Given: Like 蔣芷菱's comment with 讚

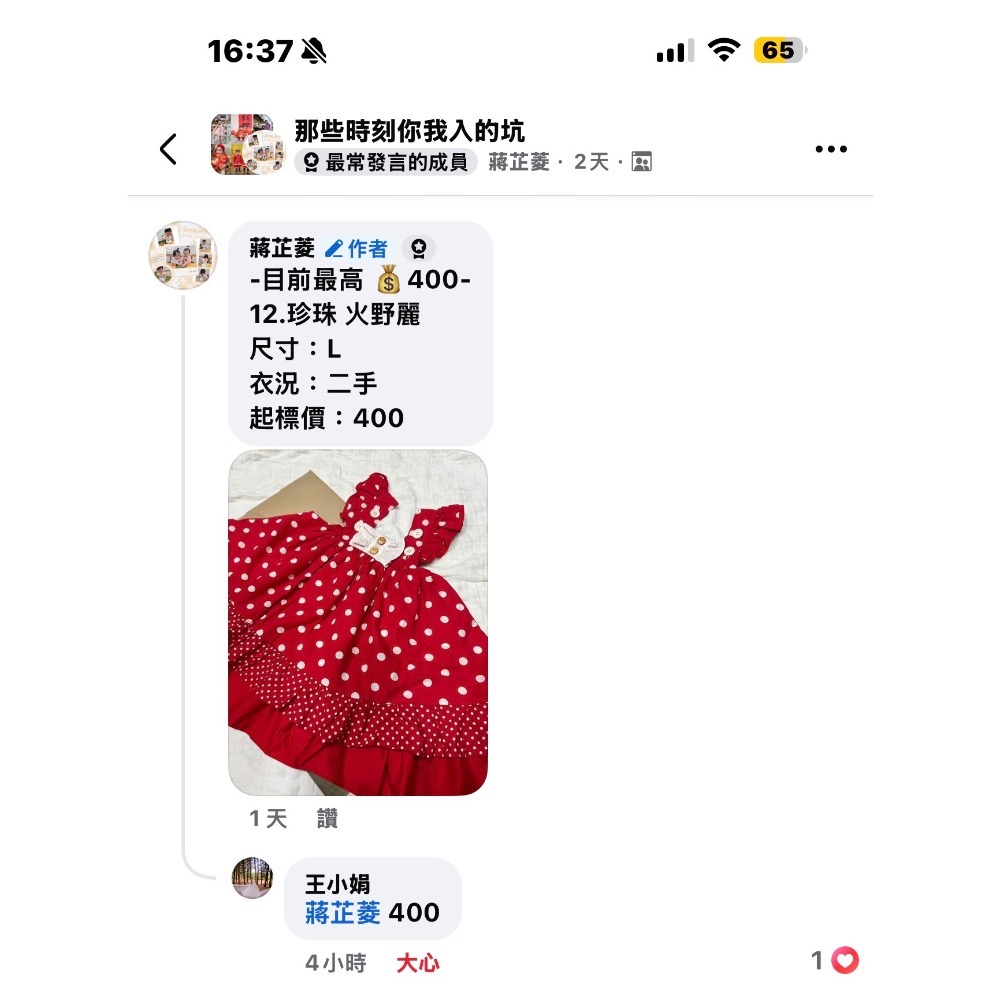Looking at the screenshot, I should coord(327,819).
